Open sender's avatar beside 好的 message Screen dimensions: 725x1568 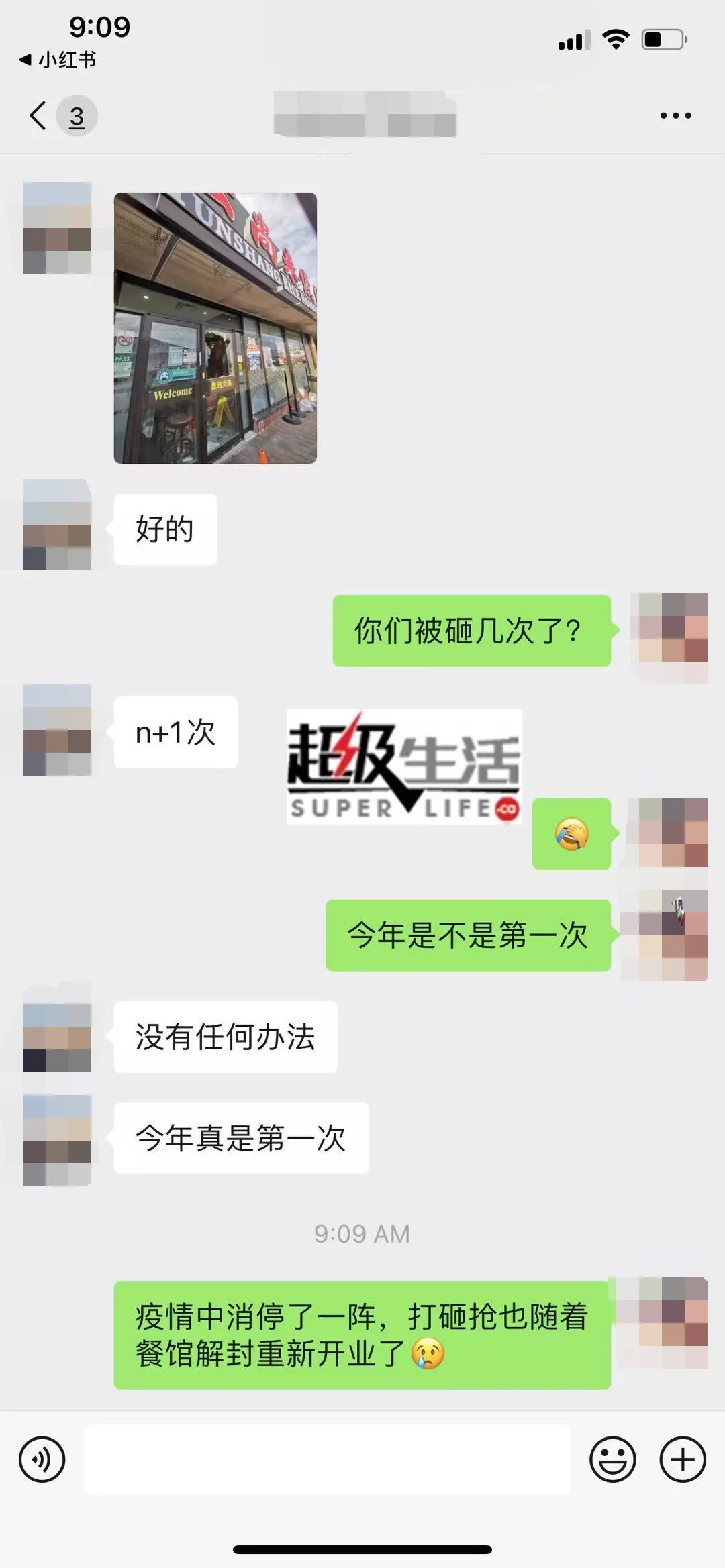coord(57,525)
